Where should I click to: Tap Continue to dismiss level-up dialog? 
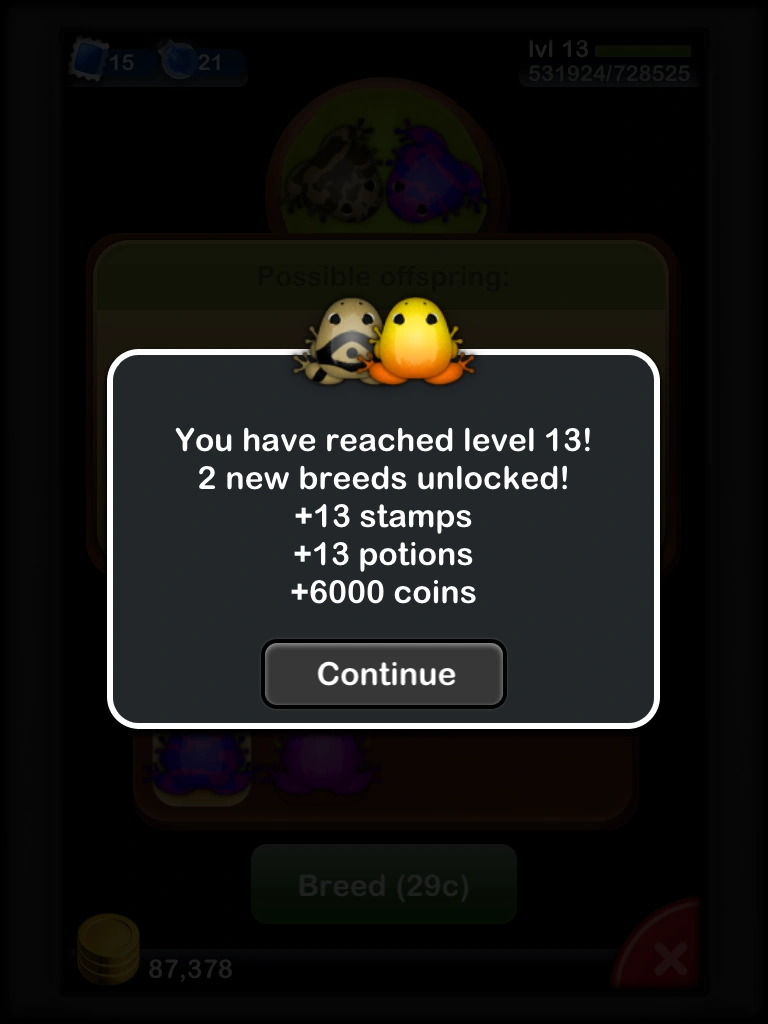(x=384, y=674)
